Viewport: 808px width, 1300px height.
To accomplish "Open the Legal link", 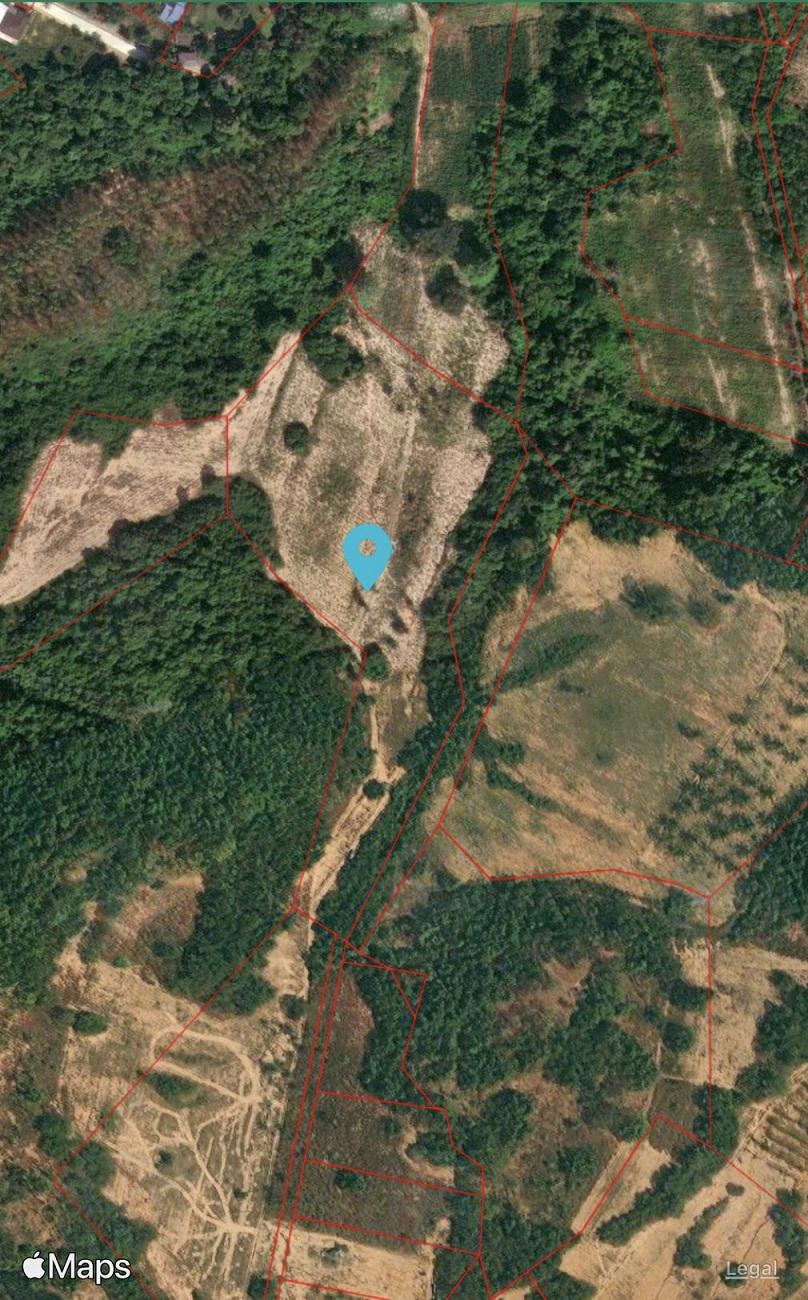I will click(751, 1270).
